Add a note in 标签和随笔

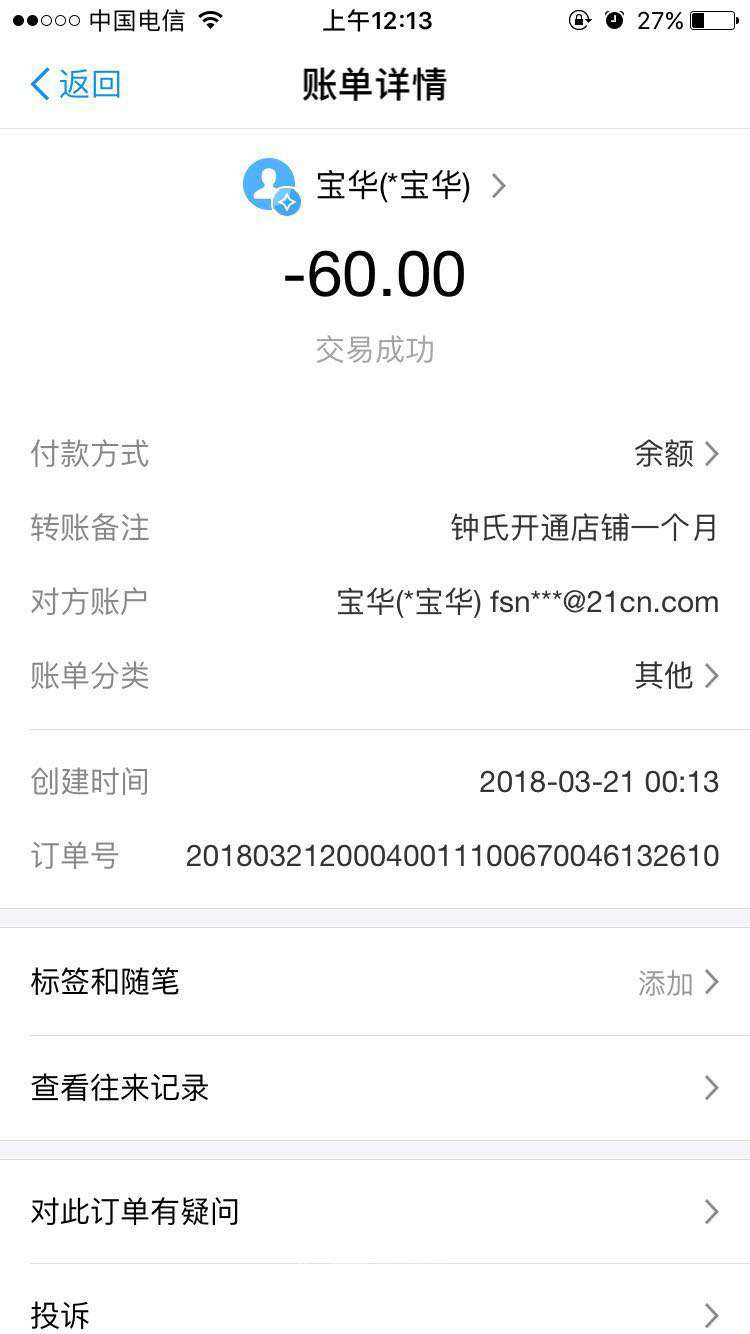pos(375,983)
